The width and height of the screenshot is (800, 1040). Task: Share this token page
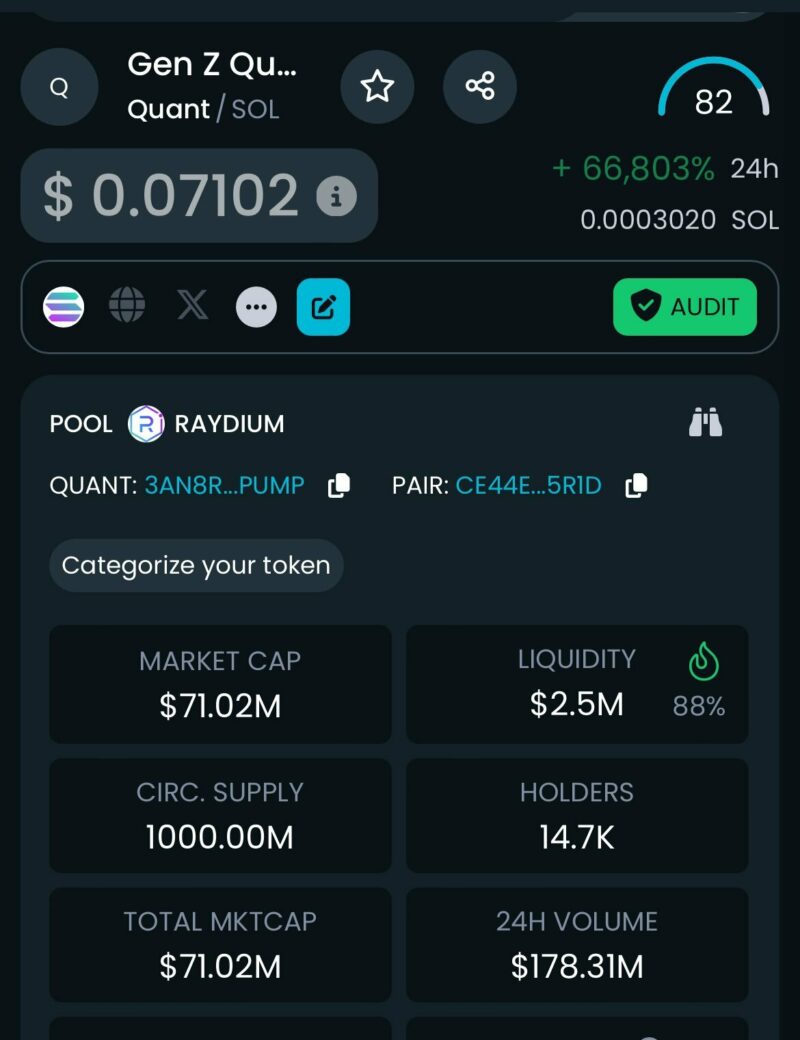click(x=480, y=87)
